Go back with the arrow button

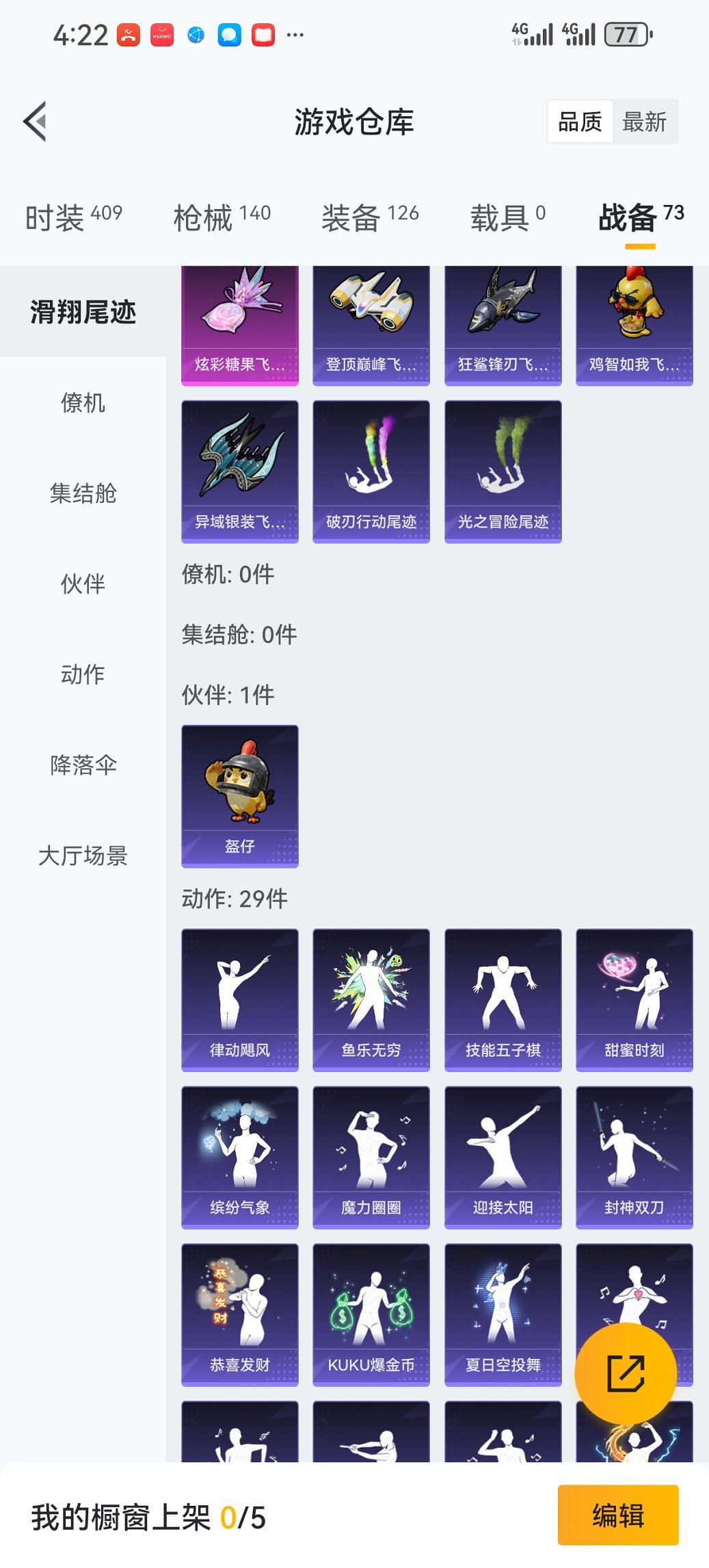click(36, 120)
